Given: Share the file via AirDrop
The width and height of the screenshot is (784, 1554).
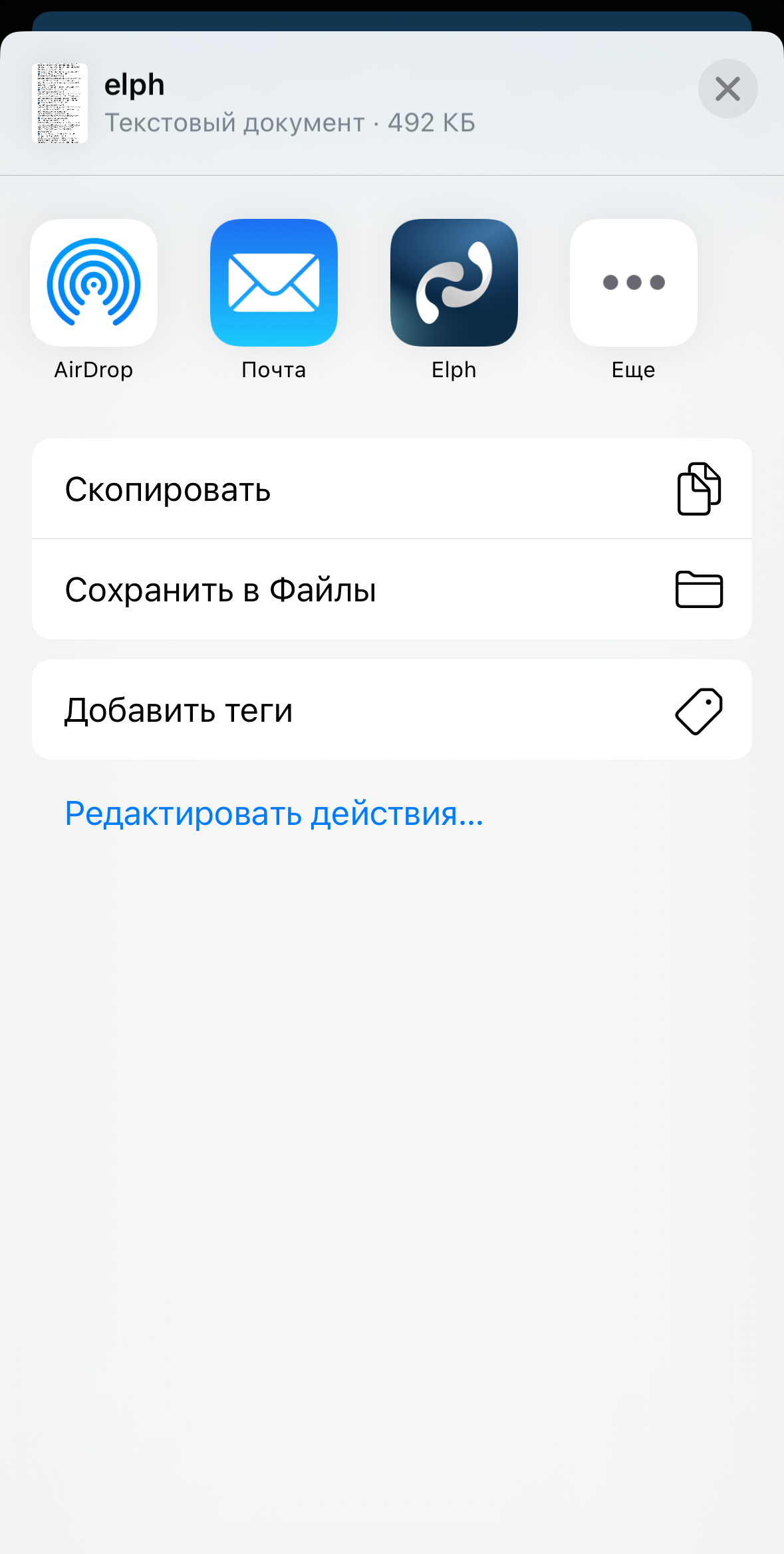Looking at the screenshot, I should [94, 283].
